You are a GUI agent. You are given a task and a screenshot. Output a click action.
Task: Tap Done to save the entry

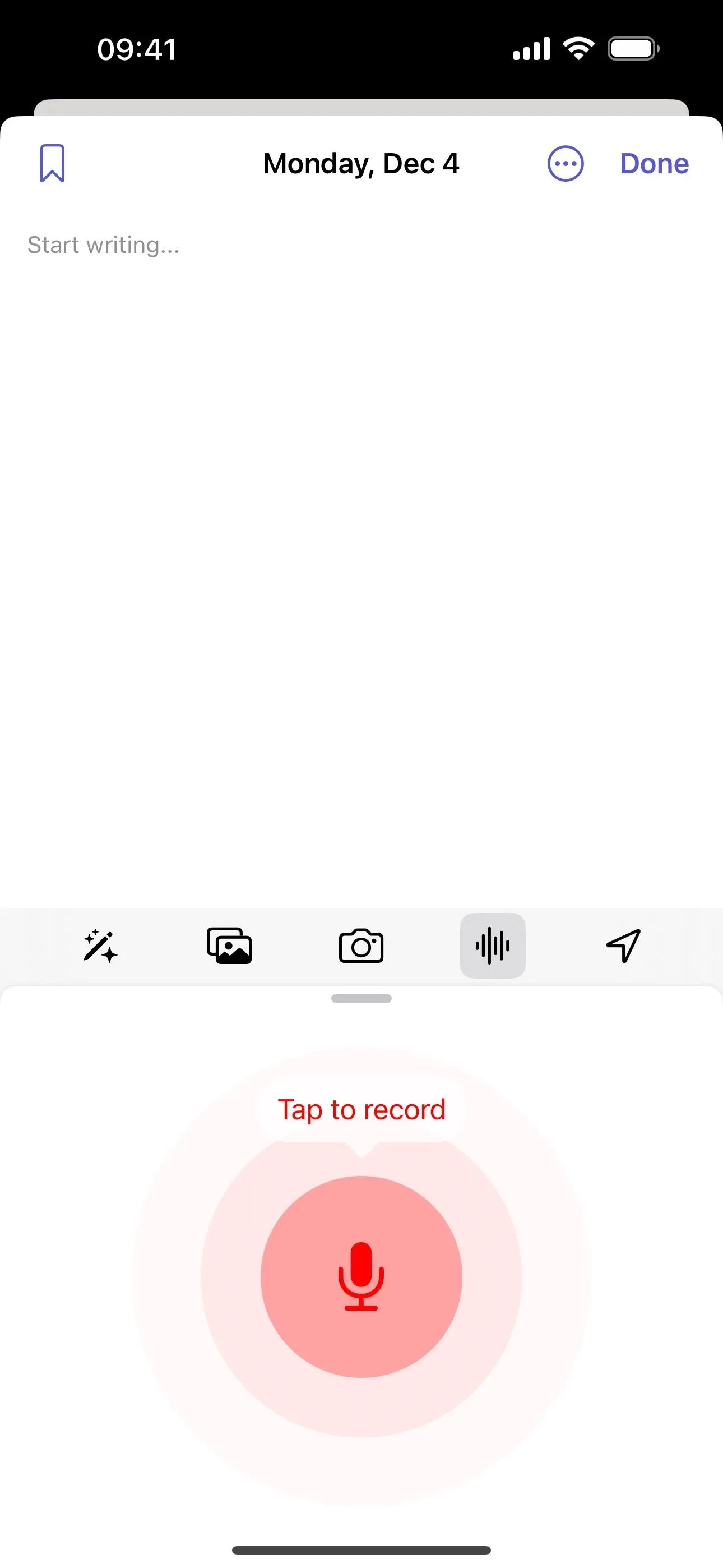[654, 164]
